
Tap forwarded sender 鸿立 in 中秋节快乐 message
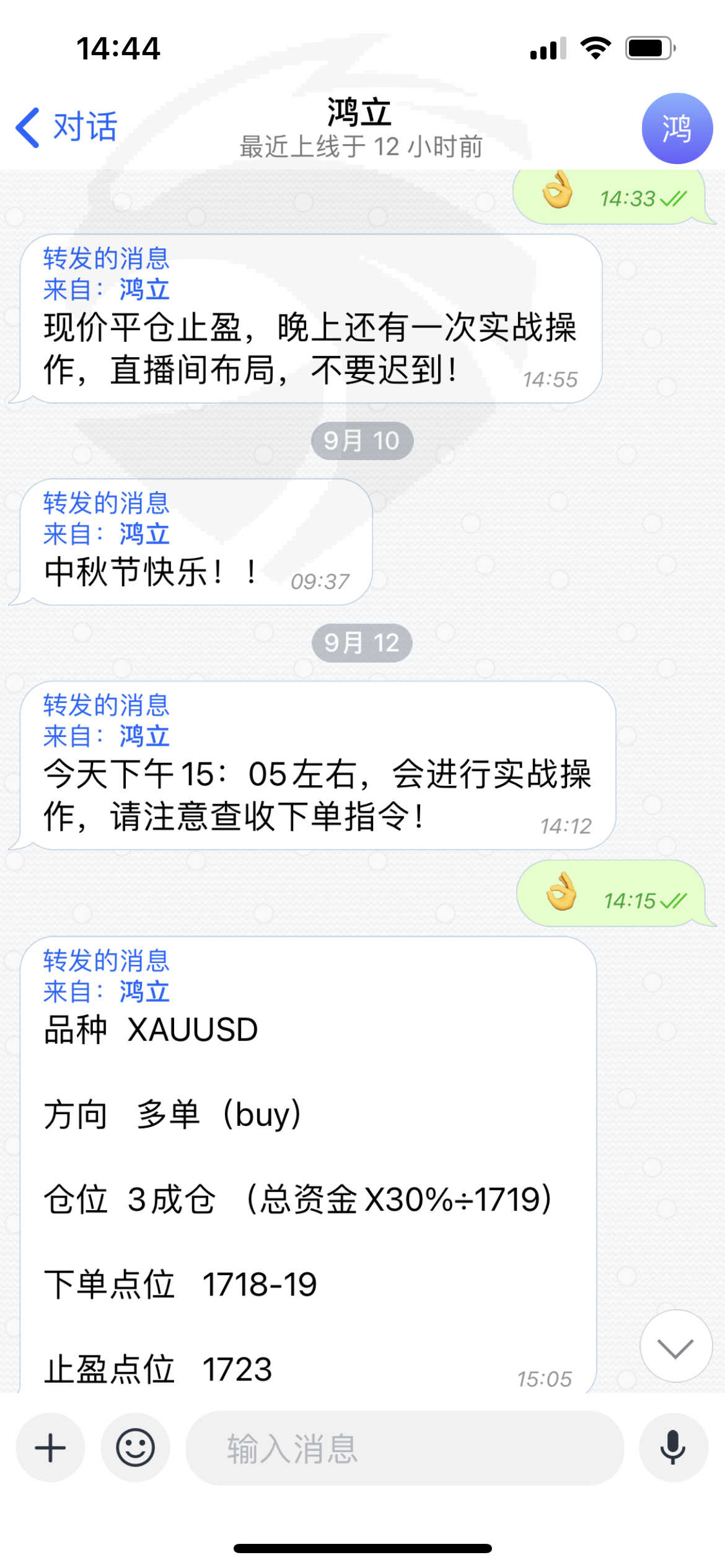(144, 534)
